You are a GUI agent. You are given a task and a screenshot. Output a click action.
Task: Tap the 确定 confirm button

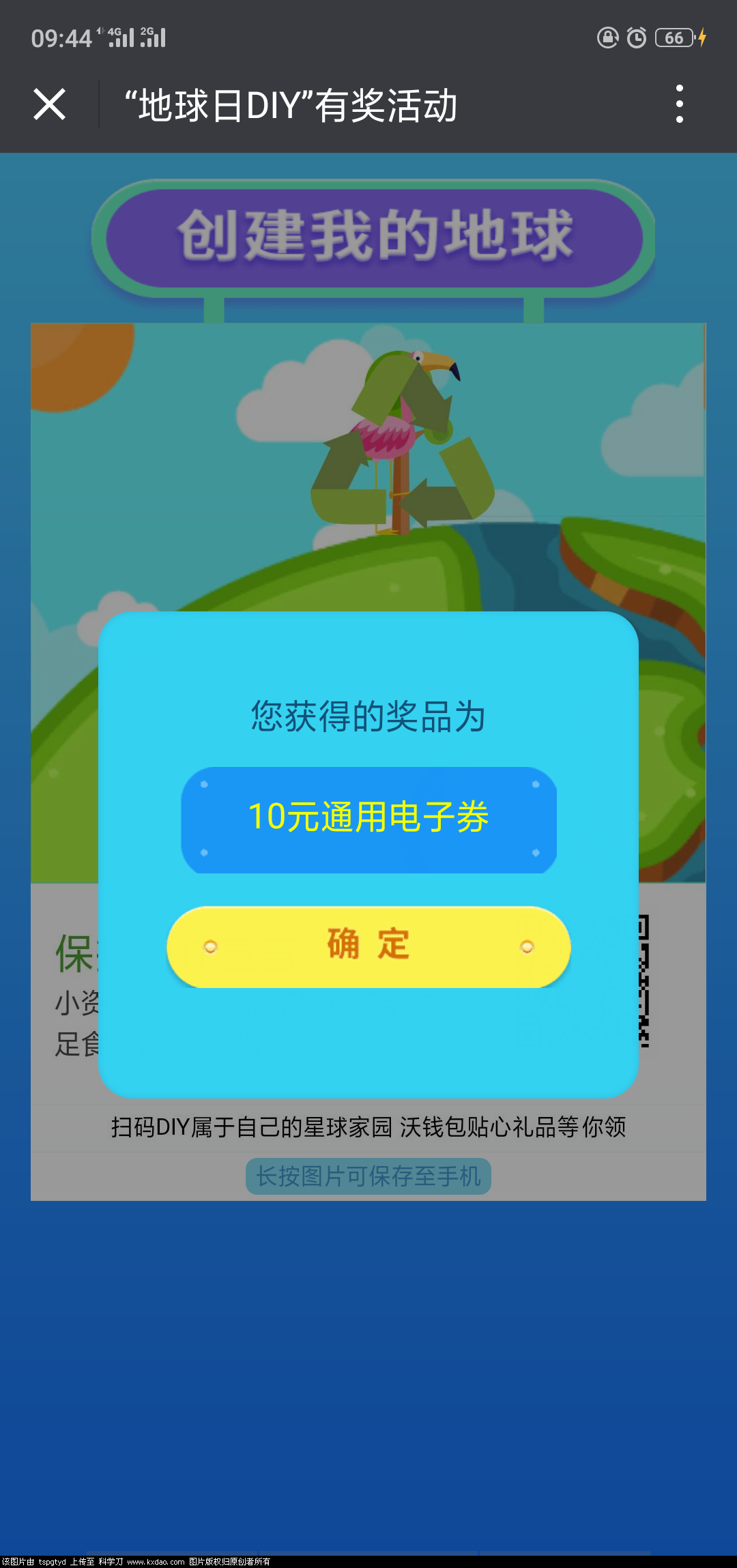point(369,945)
